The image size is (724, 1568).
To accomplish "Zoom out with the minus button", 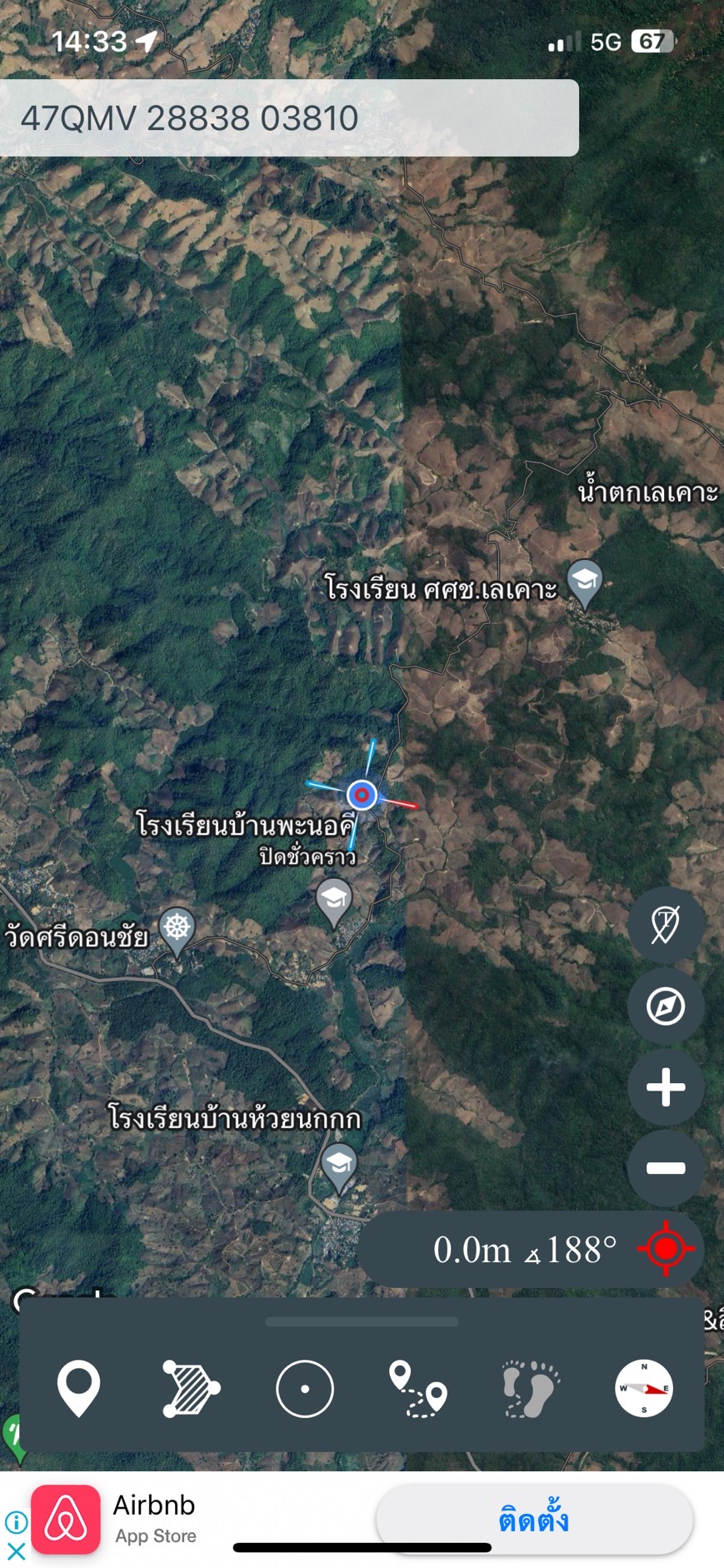I will 665,1168.
